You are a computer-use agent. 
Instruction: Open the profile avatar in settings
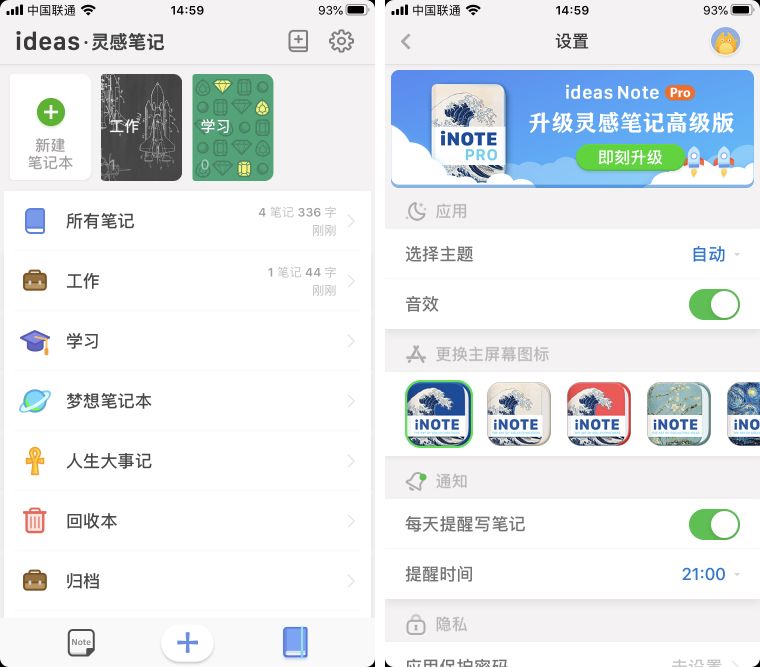pos(725,42)
